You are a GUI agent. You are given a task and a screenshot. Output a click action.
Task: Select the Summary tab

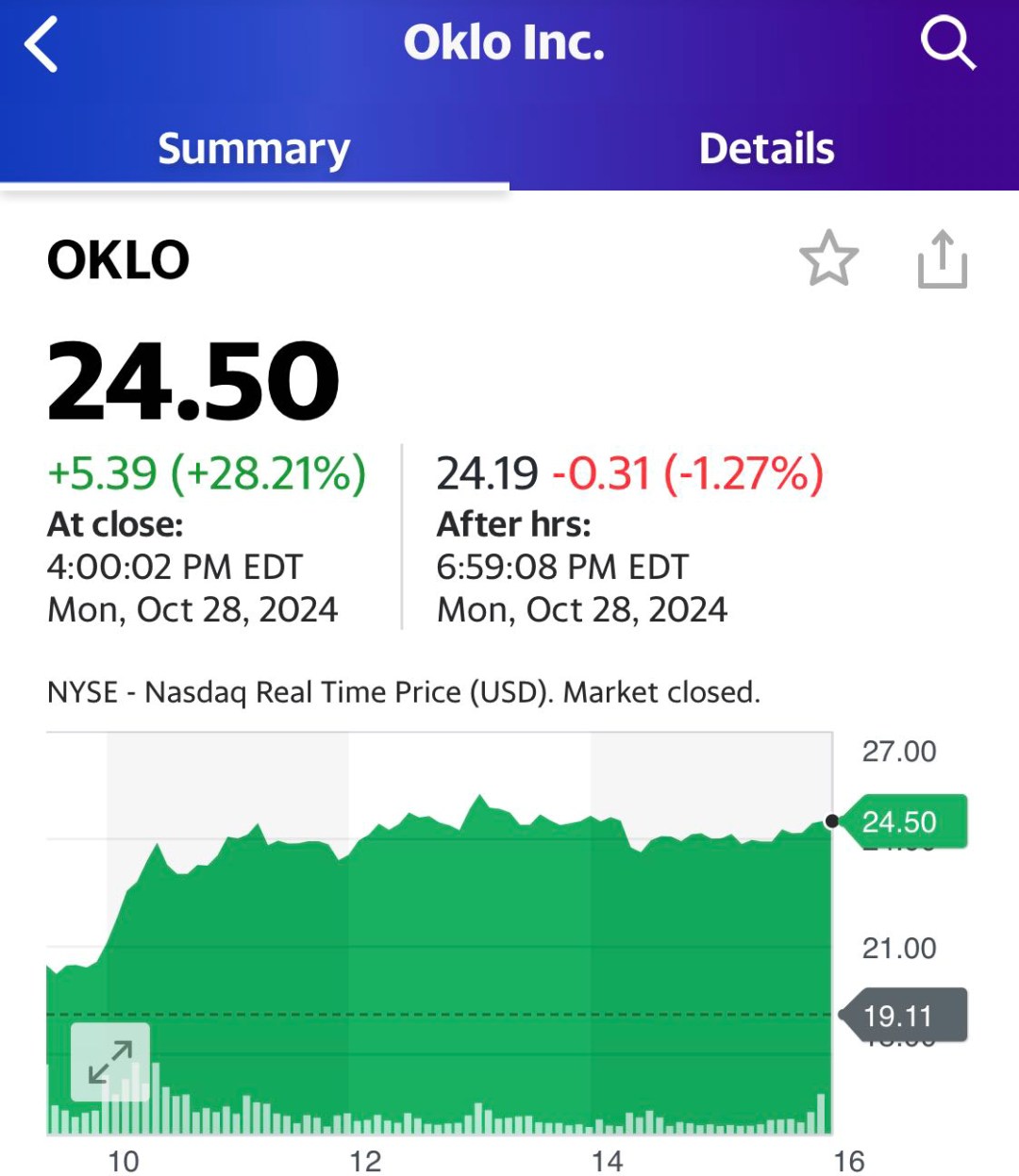pos(254,149)
